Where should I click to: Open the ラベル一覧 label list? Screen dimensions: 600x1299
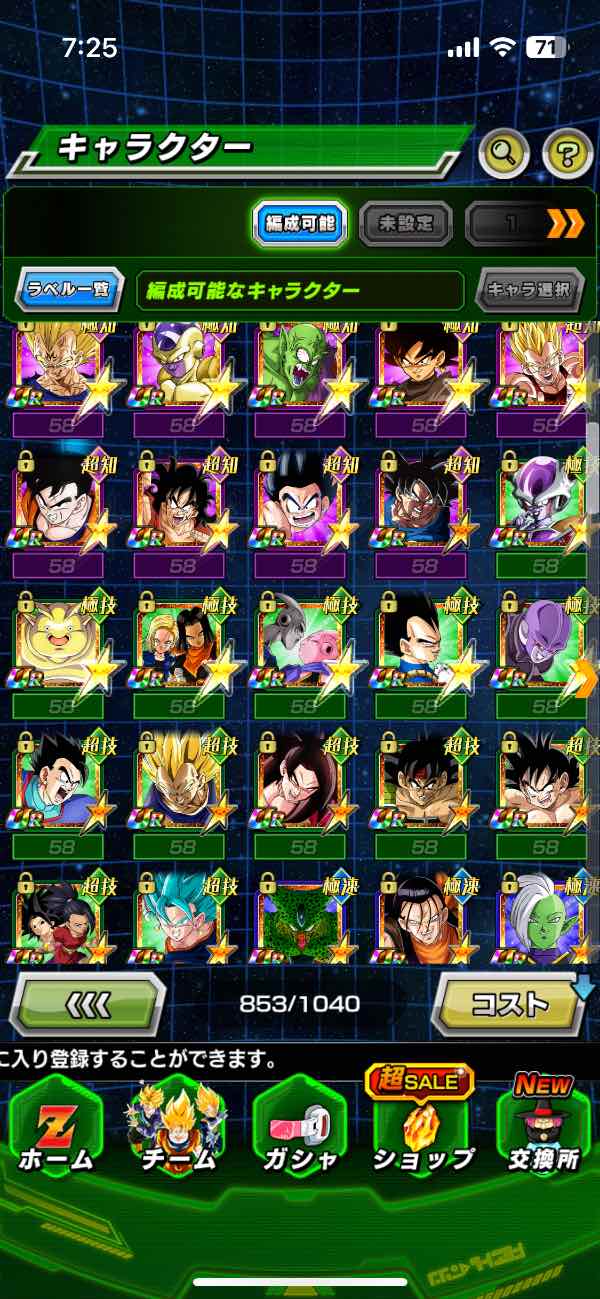coord(69,291)
